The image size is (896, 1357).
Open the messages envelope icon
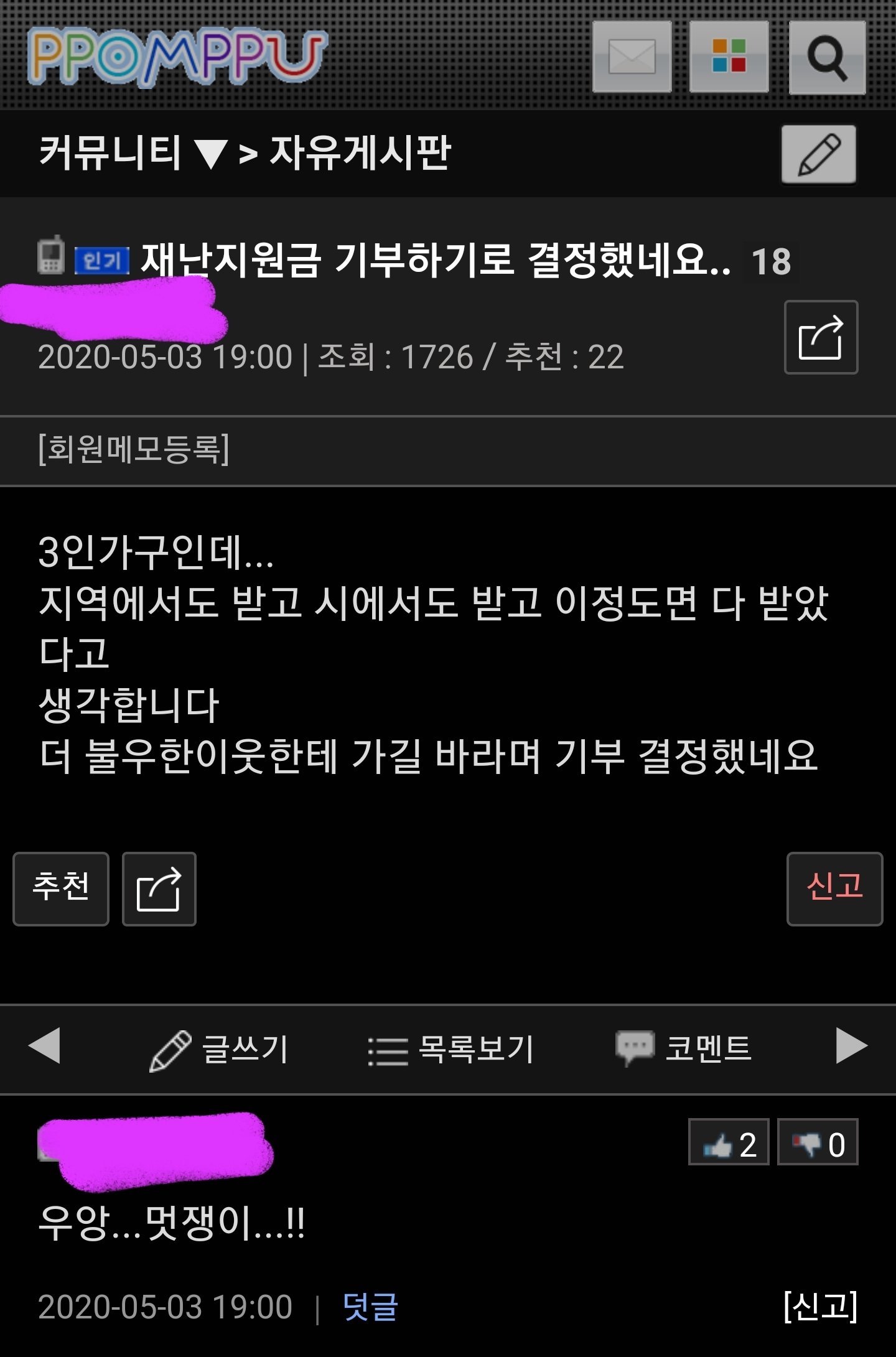[632, 57]
